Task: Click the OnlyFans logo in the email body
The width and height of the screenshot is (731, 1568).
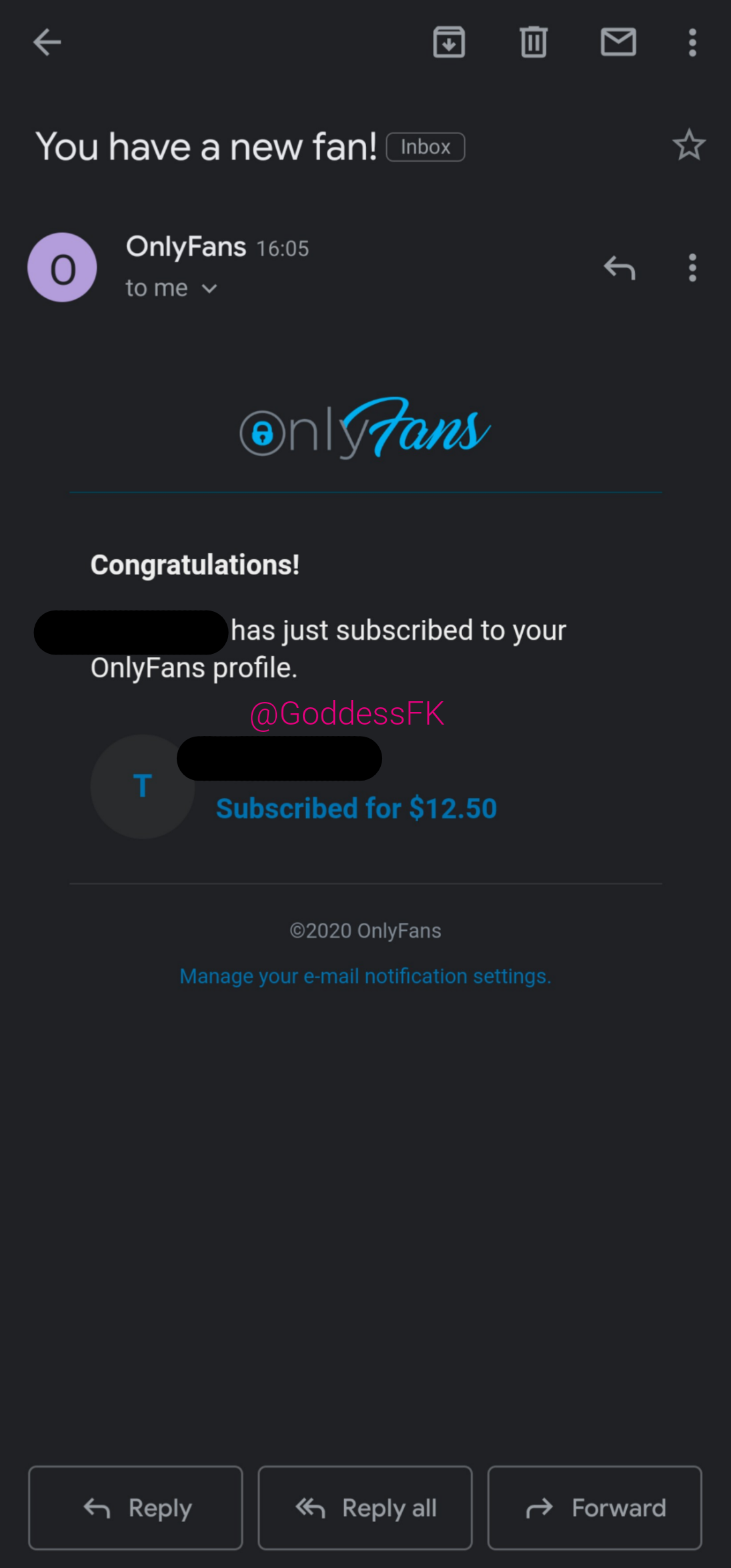Action: point(364,430)
